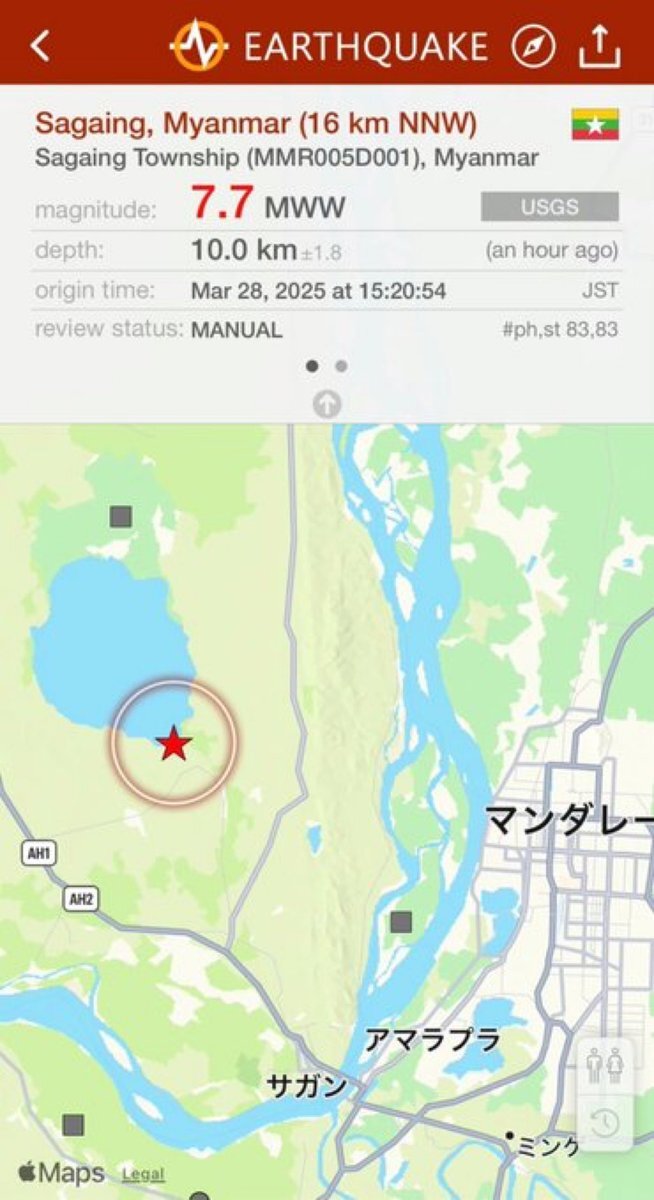
Task: Open the compass icon in the header
Action: [533, 45]
